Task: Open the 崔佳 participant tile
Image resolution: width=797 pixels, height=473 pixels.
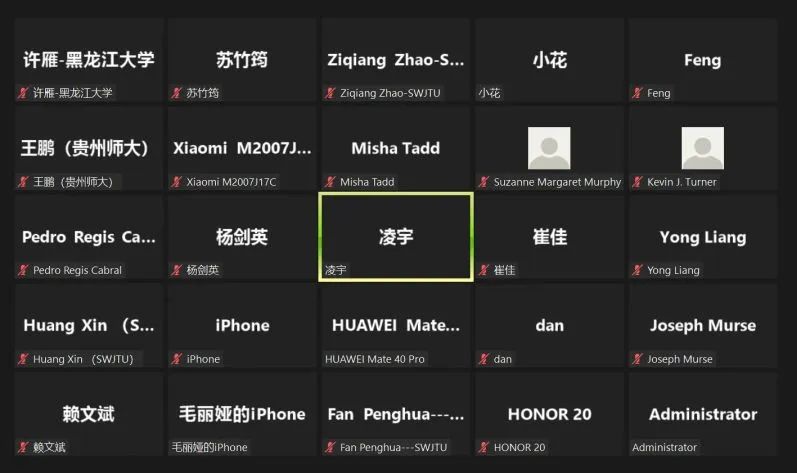Action: [x=549, y=238]
